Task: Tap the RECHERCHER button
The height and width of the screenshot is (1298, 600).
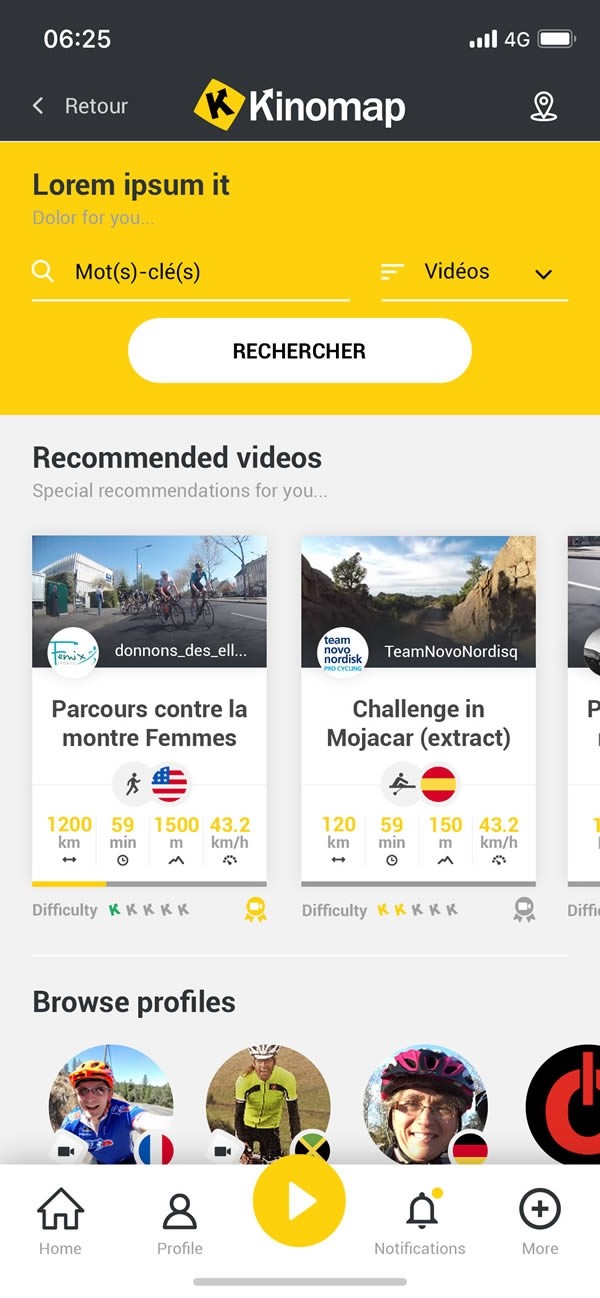Action: (299, 351)
